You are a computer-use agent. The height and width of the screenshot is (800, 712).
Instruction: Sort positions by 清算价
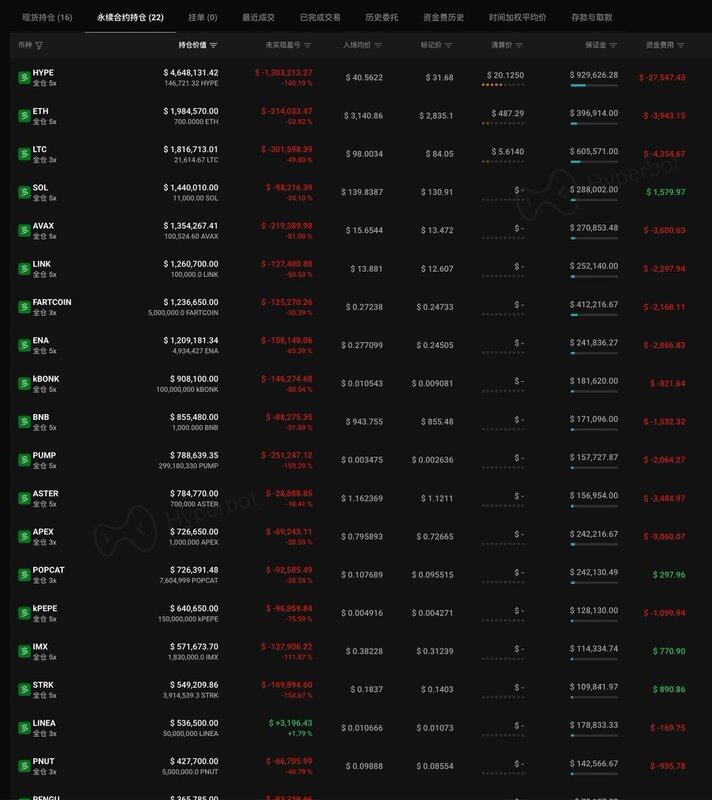[x=507, y=45]
